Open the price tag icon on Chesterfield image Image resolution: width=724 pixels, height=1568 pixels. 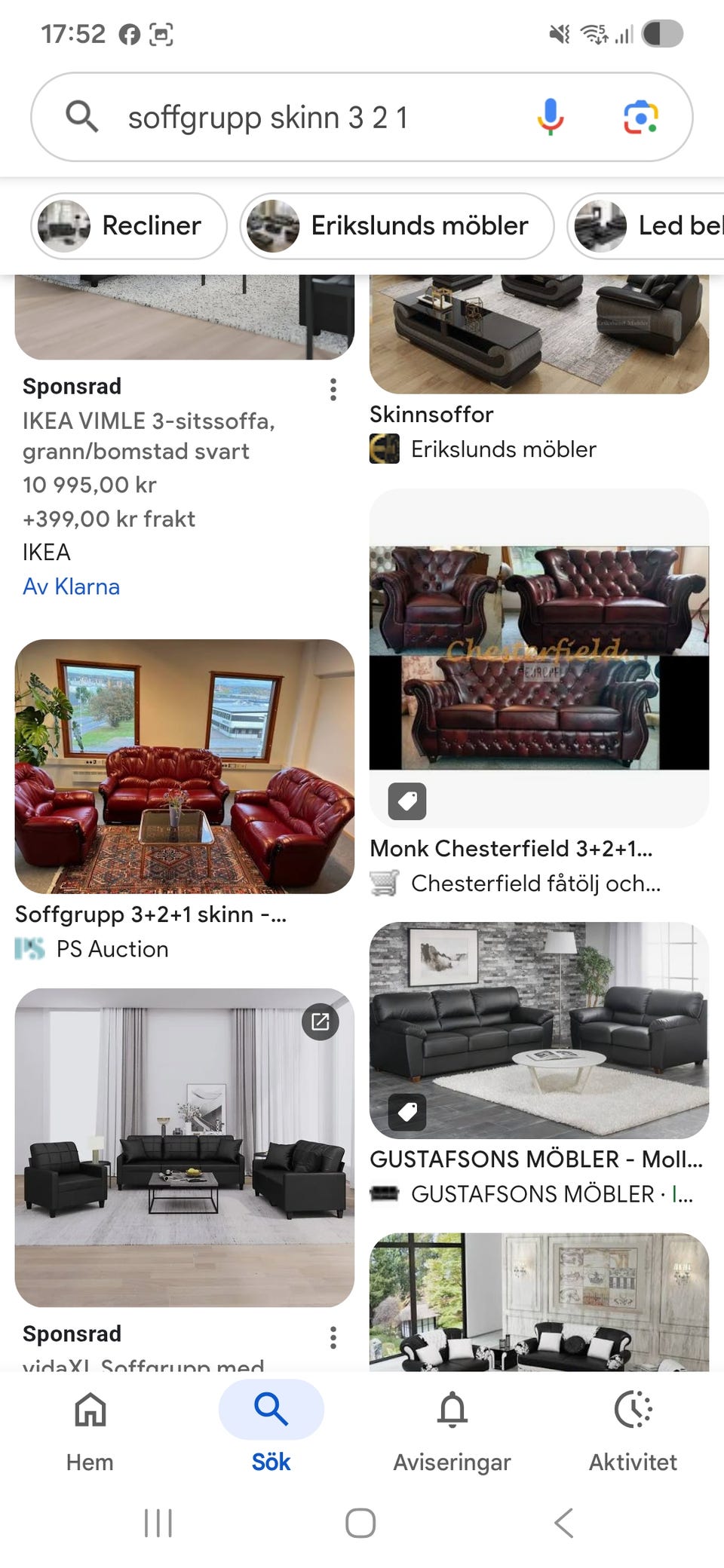coord(406,801)
